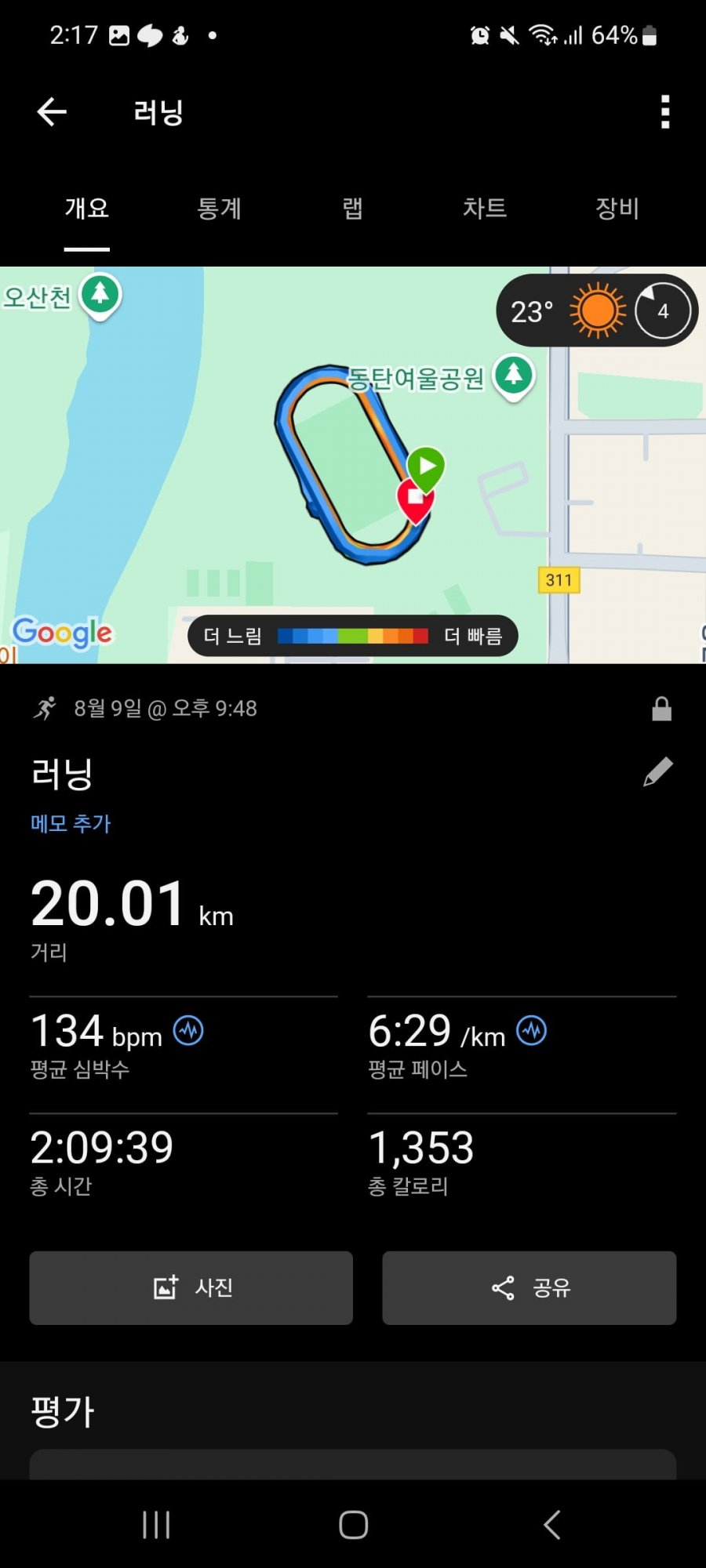Open the weather widget showing 23°
The height and width of the screenshot is (1568, 706).
pos(596,311)
